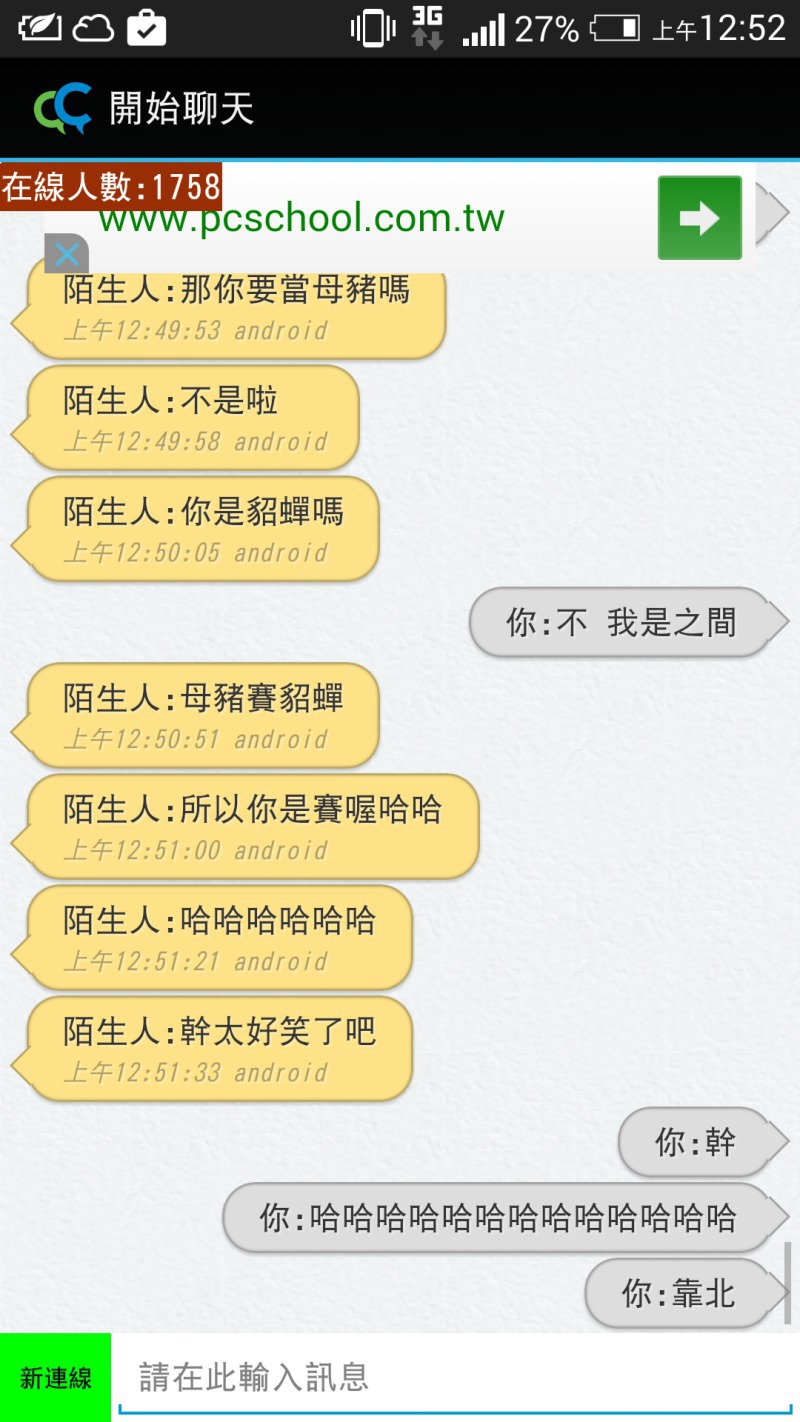Focus the 請在此輸入訊息 message input
The height and width of the screenshot is (1422, 800).
tap(459, 1377)
